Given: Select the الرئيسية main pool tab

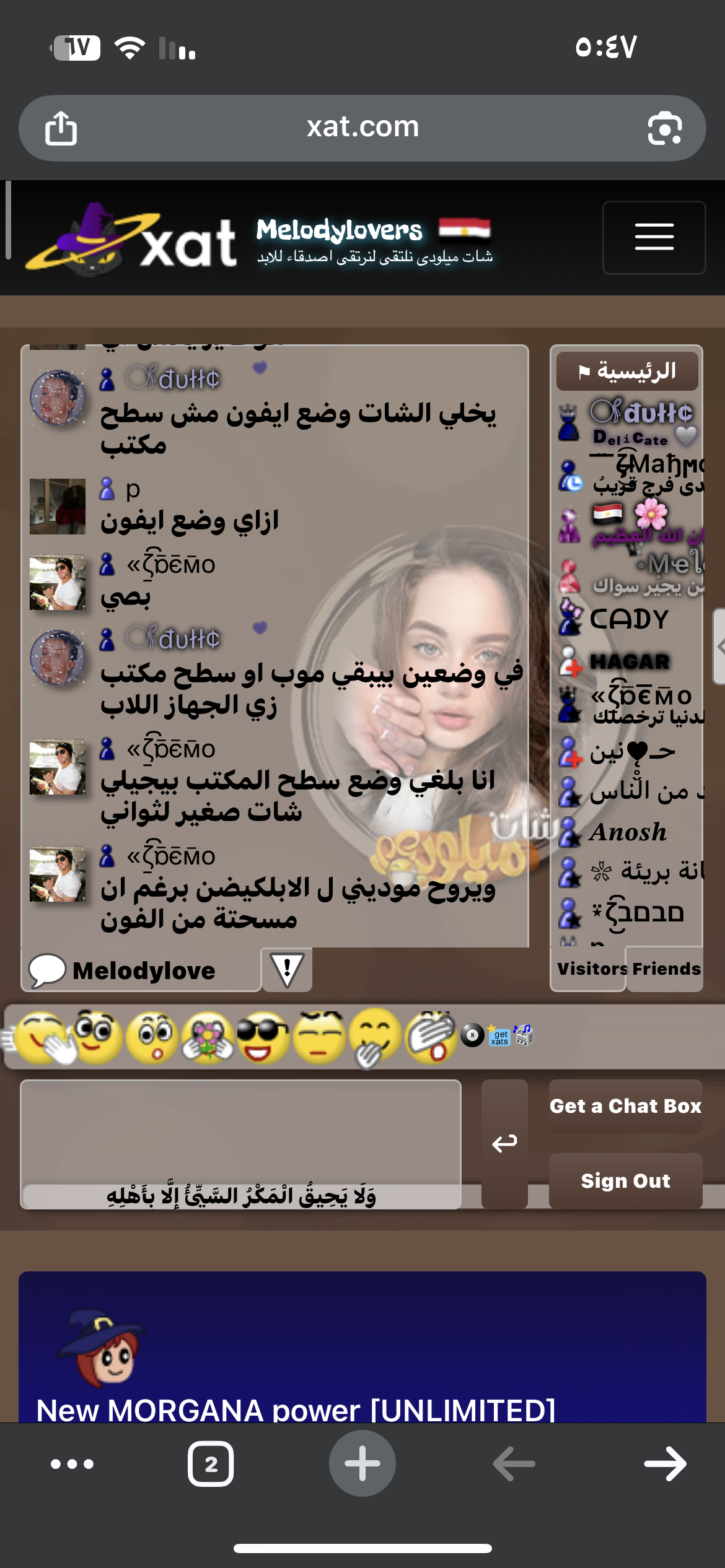Looking at the screenshot, I should (x=627, y=371).
